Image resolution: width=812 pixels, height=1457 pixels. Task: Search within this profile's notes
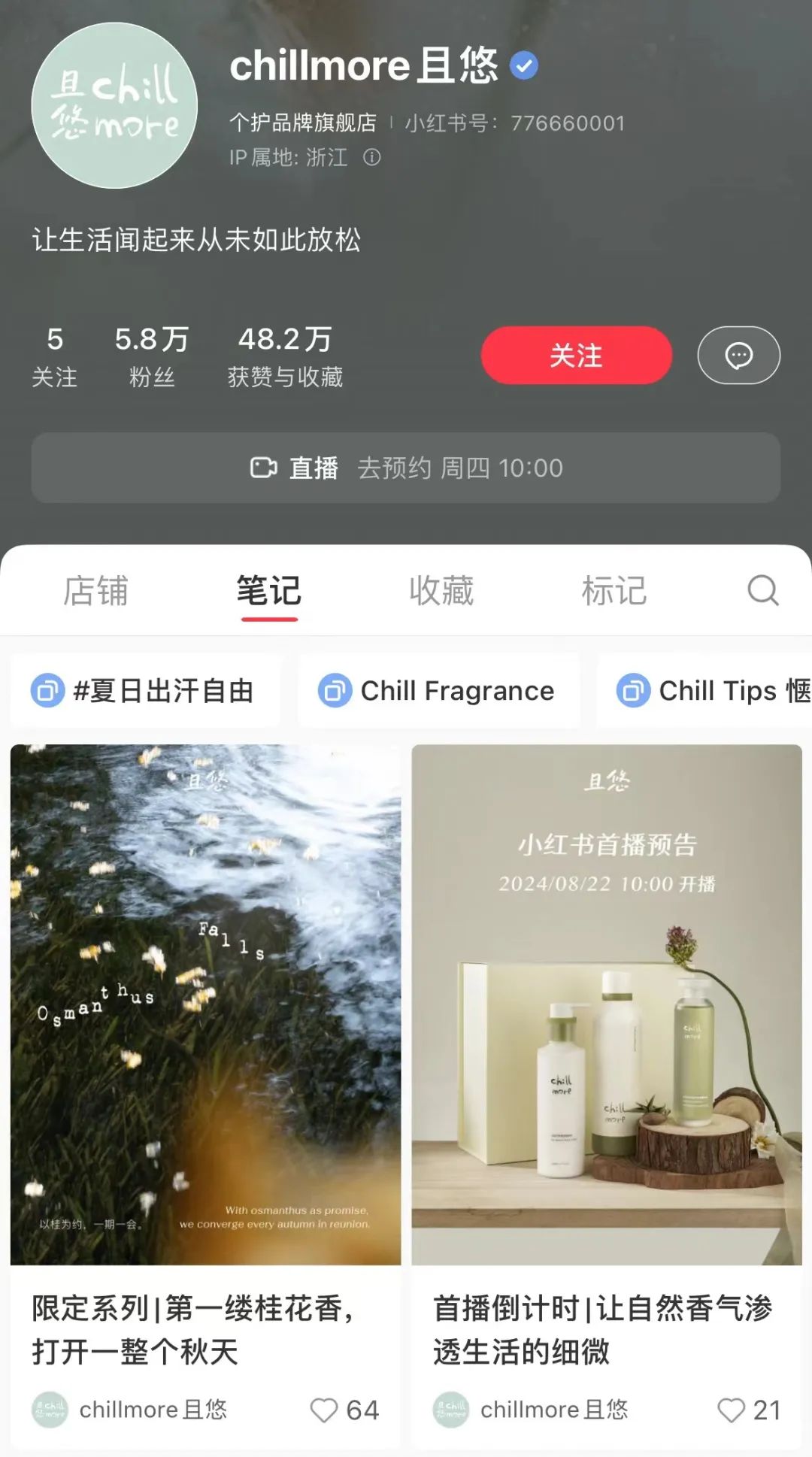(762, 590)
